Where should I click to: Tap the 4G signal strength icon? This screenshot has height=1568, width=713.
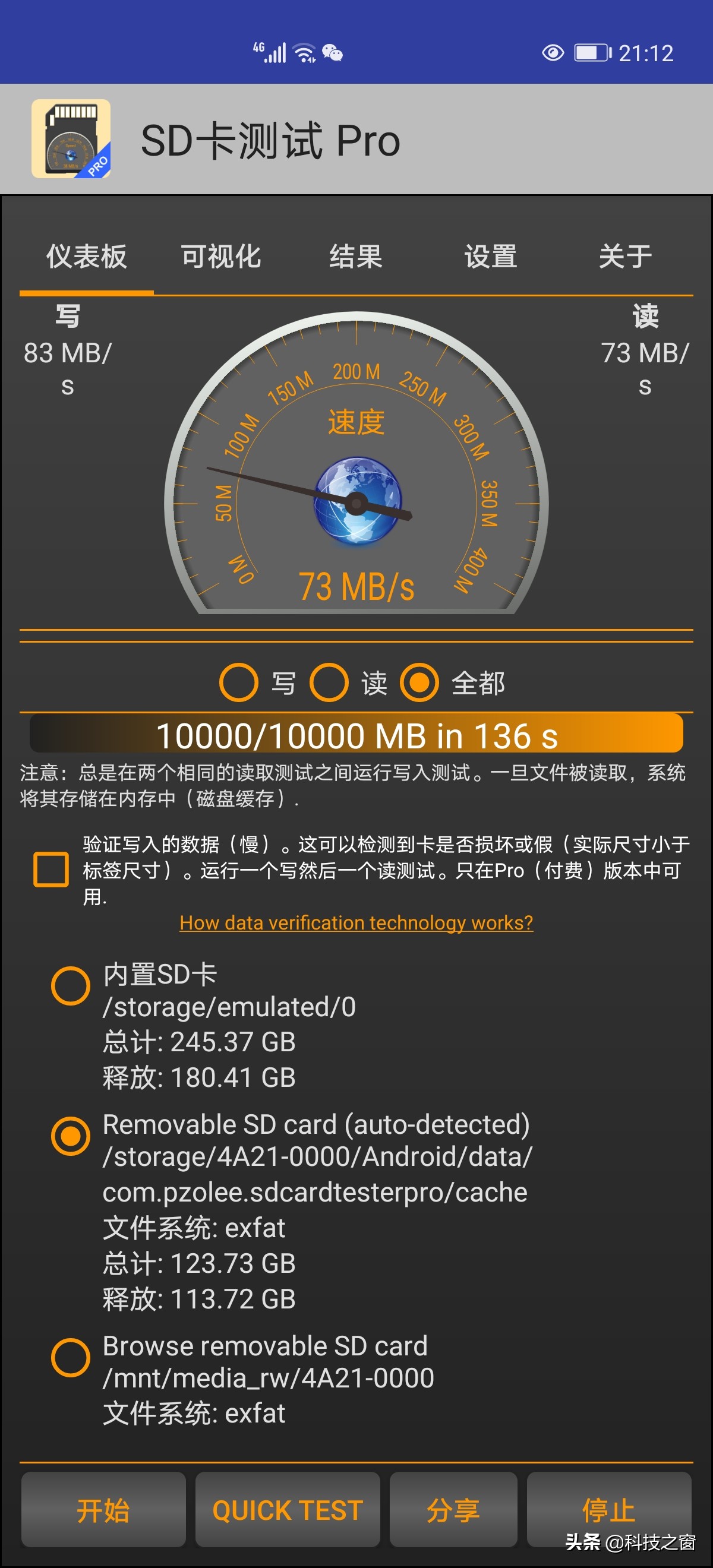click(270, 52)
